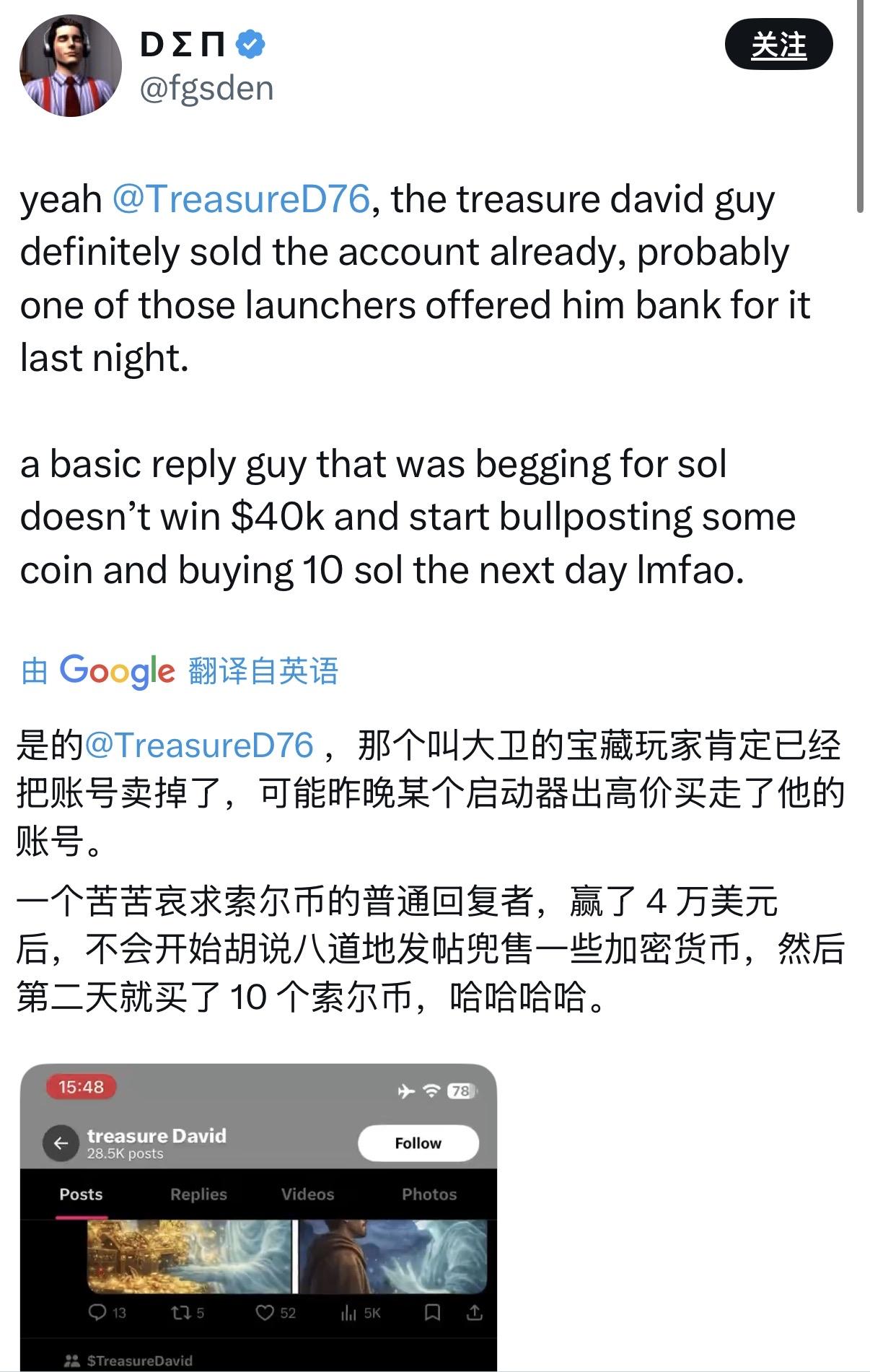
Task: Open the @TreasureD76 mention in the translation
Action: point(199,746)
